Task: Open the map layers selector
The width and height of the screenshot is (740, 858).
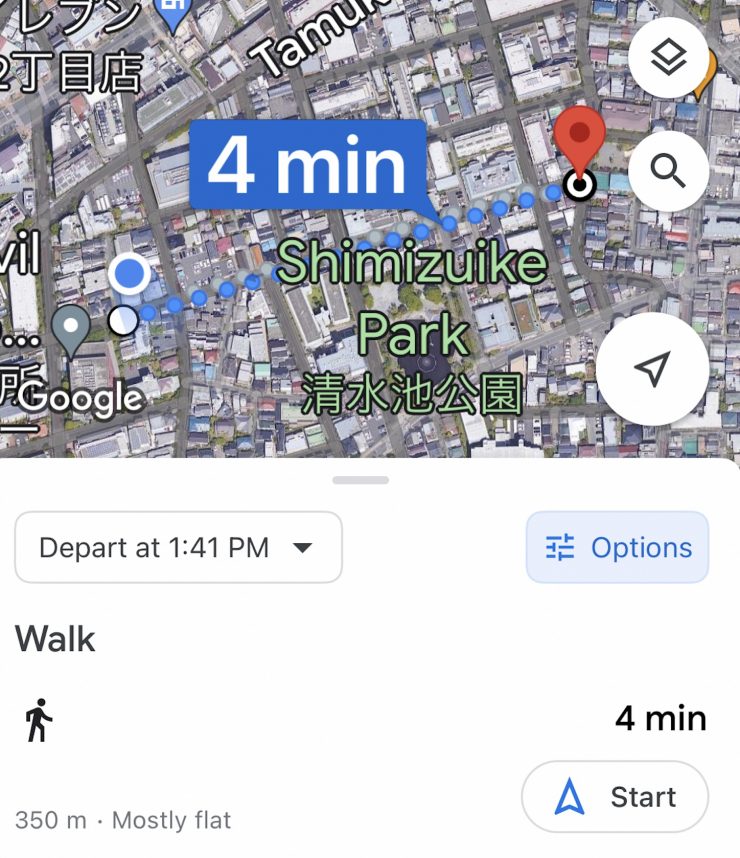Action: (x=668, y=58)
